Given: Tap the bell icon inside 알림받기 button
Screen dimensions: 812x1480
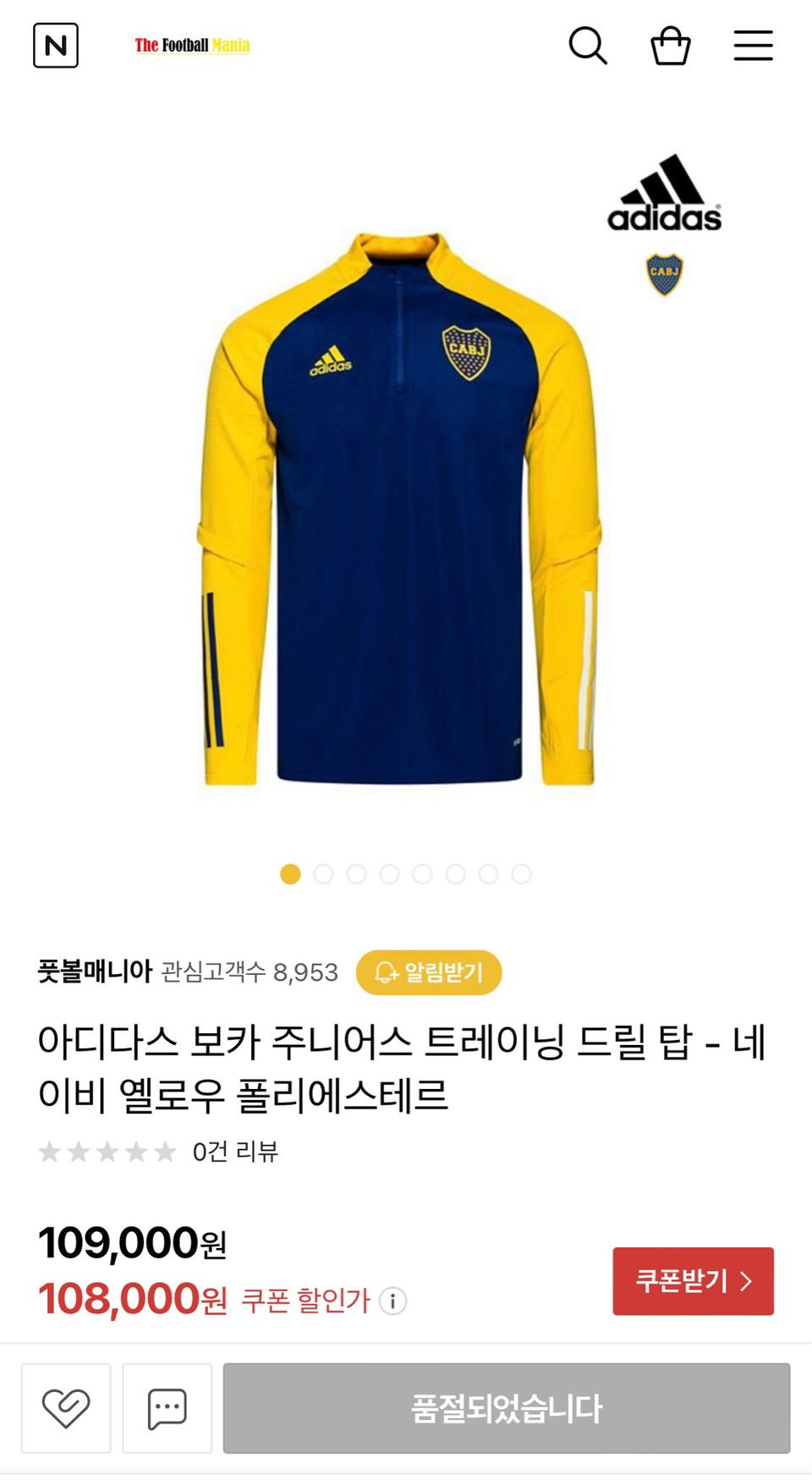Looking at the screenshot, I should pyautogui.click(x=387, y=972).
